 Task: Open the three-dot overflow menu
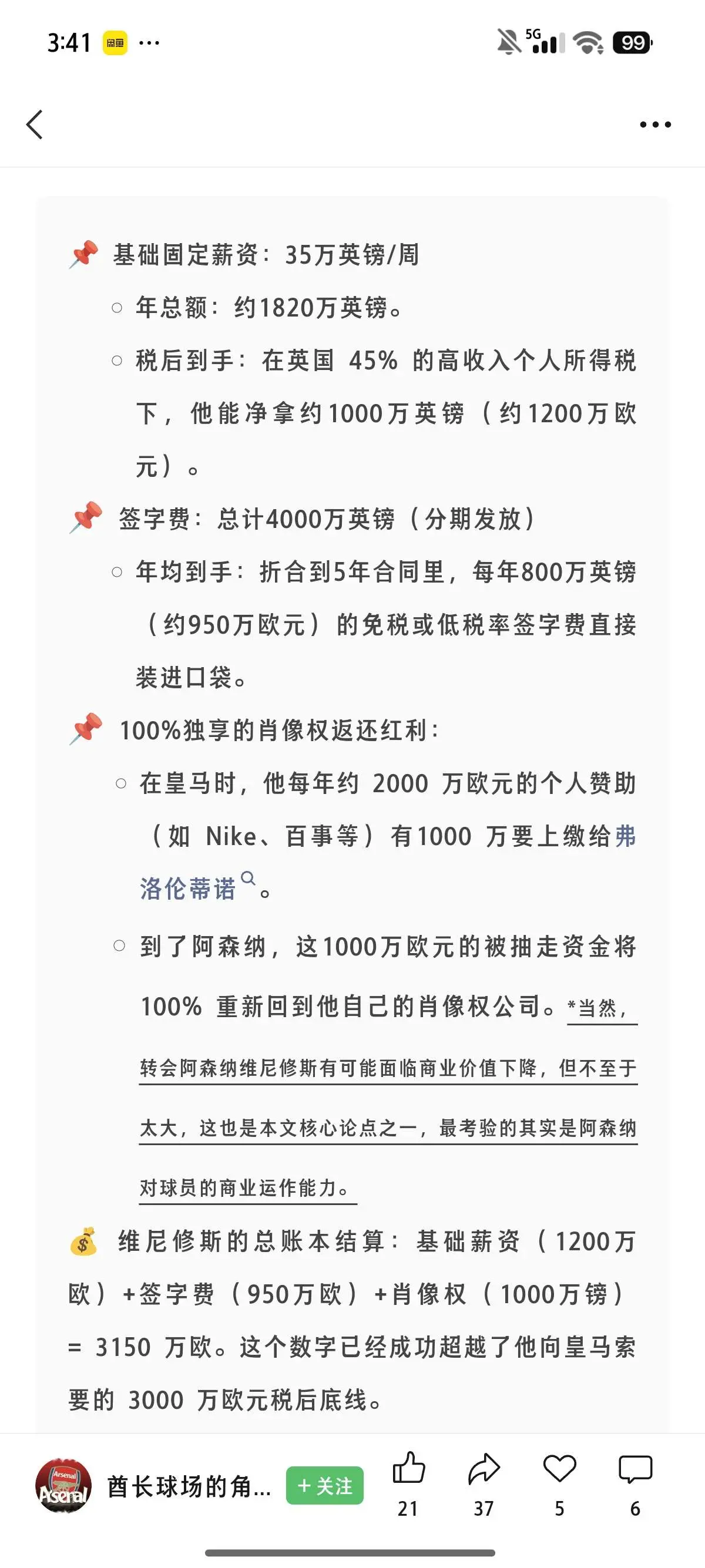(655, 125)
